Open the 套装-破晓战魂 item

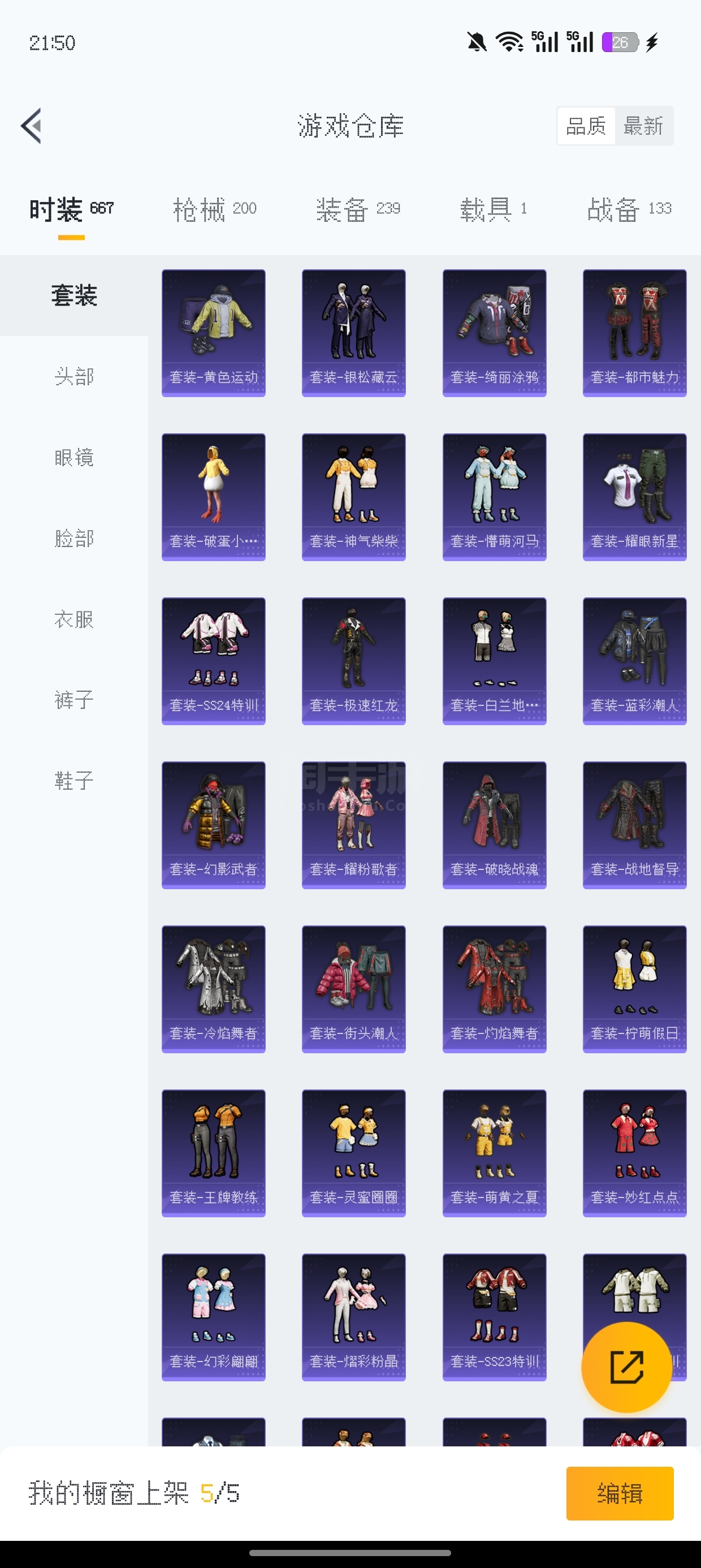point(494,825)
